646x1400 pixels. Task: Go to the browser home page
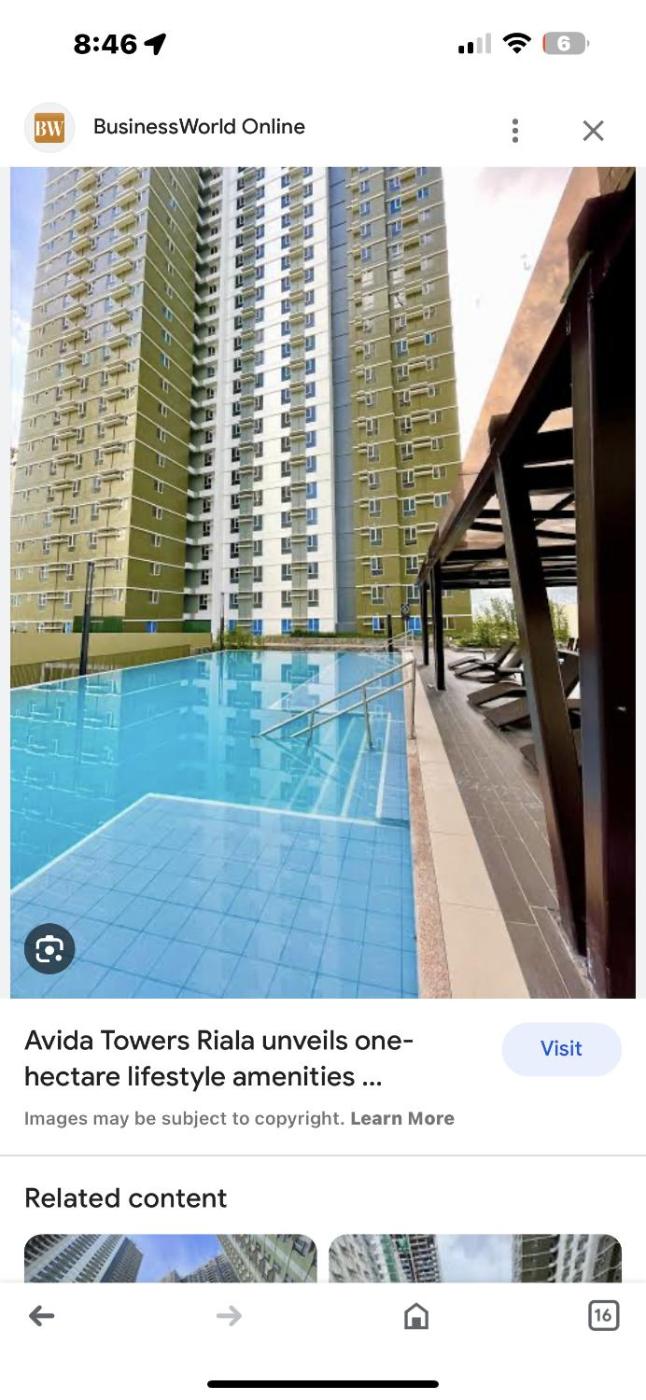point(416,1316)
